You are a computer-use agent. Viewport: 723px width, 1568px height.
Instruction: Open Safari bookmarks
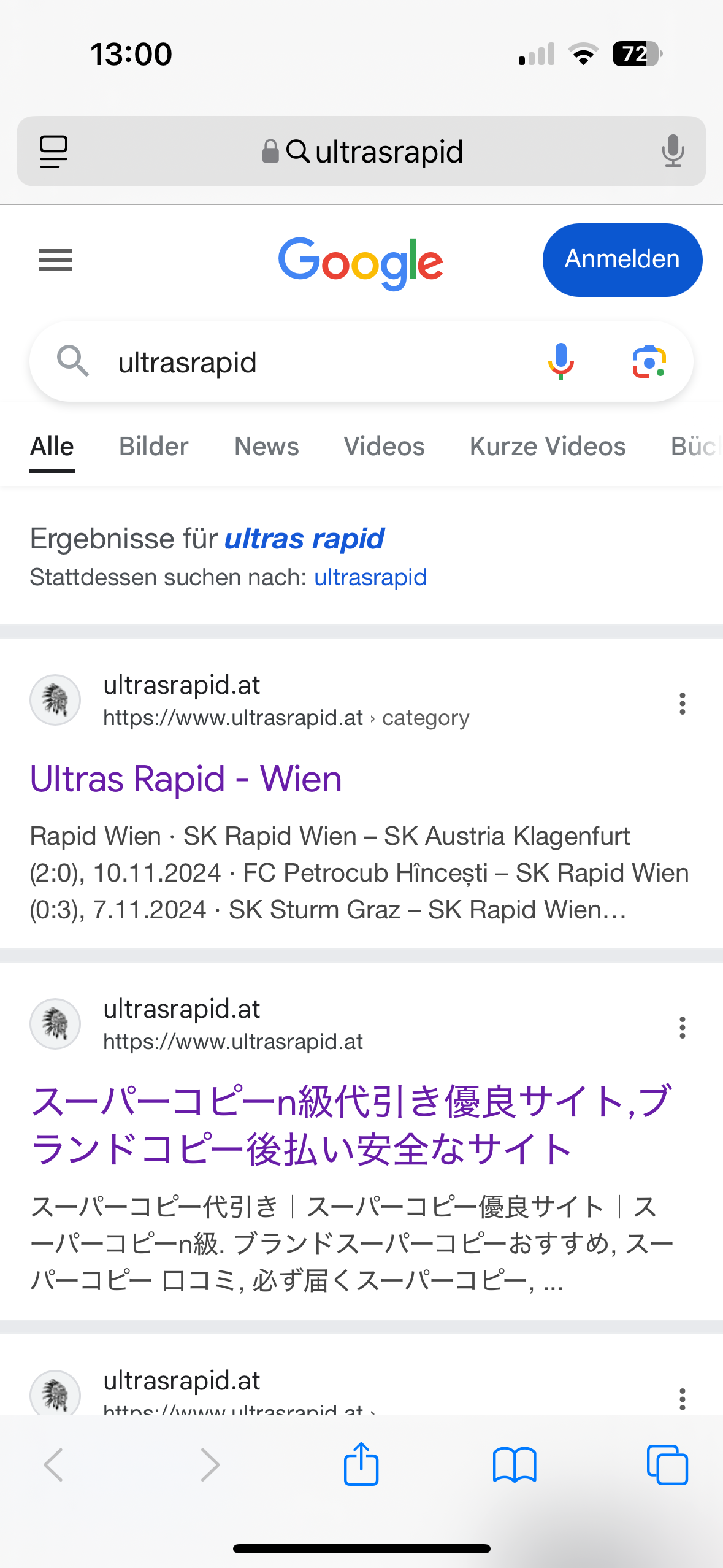coord(514,1465)
